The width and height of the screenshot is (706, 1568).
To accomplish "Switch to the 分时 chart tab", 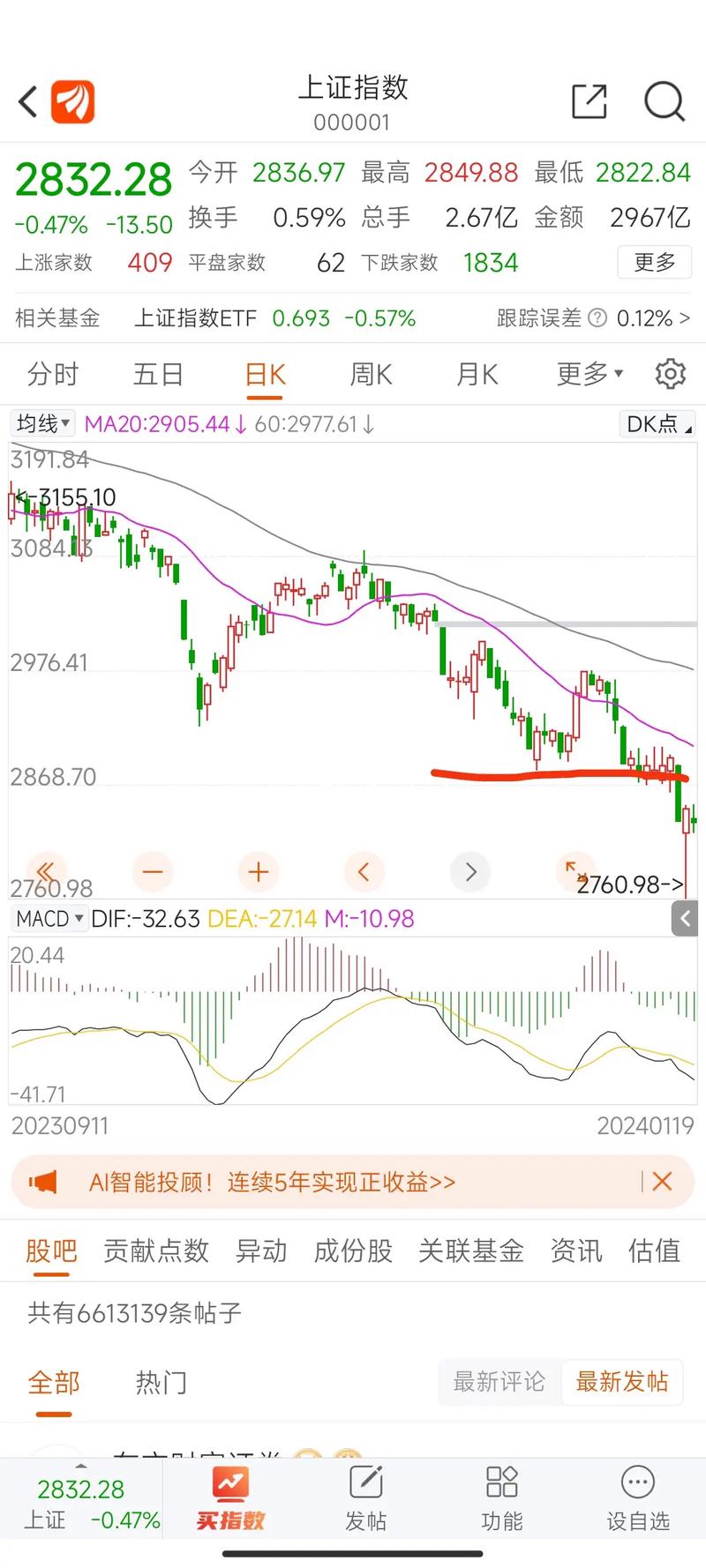I will (53, 375).
